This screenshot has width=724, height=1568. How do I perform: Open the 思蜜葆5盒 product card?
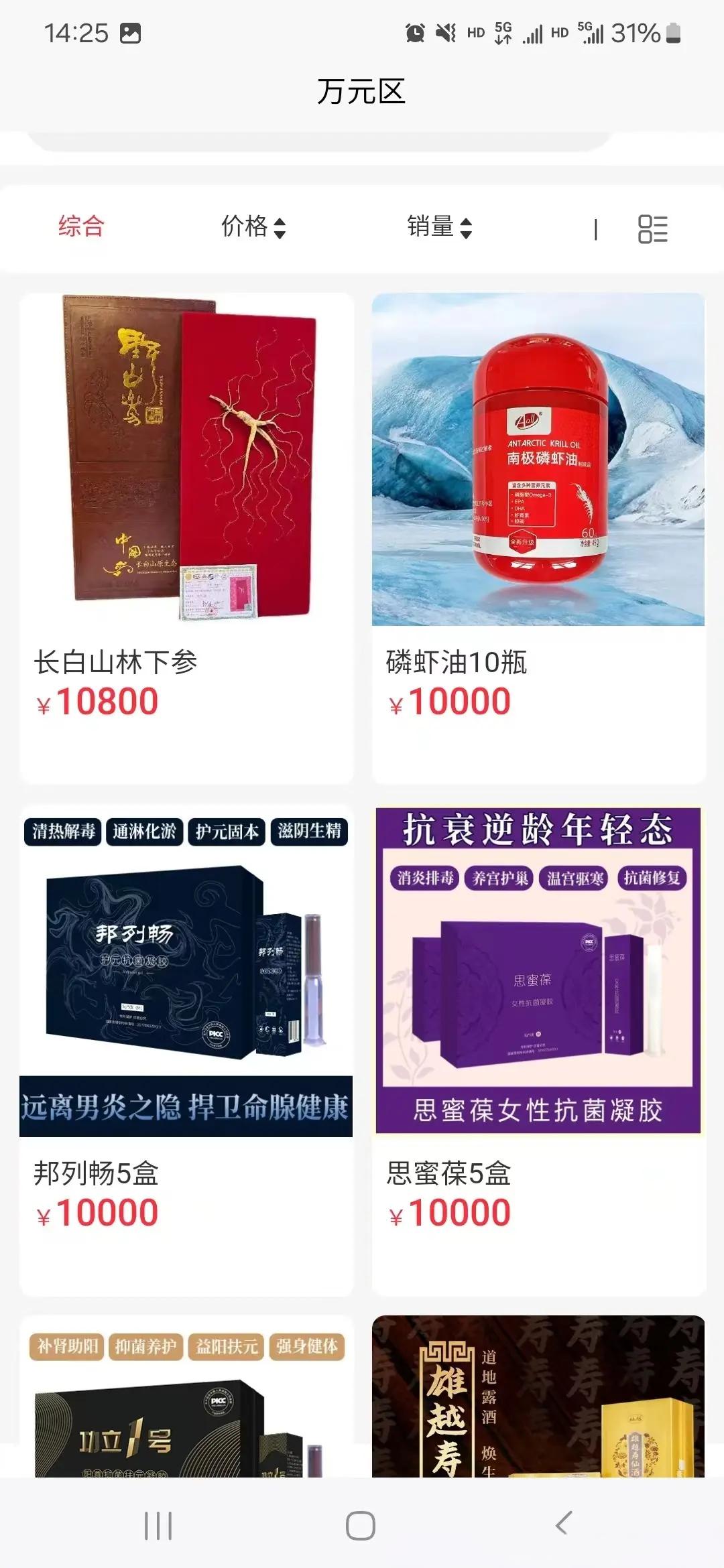tap(538, 1049)
